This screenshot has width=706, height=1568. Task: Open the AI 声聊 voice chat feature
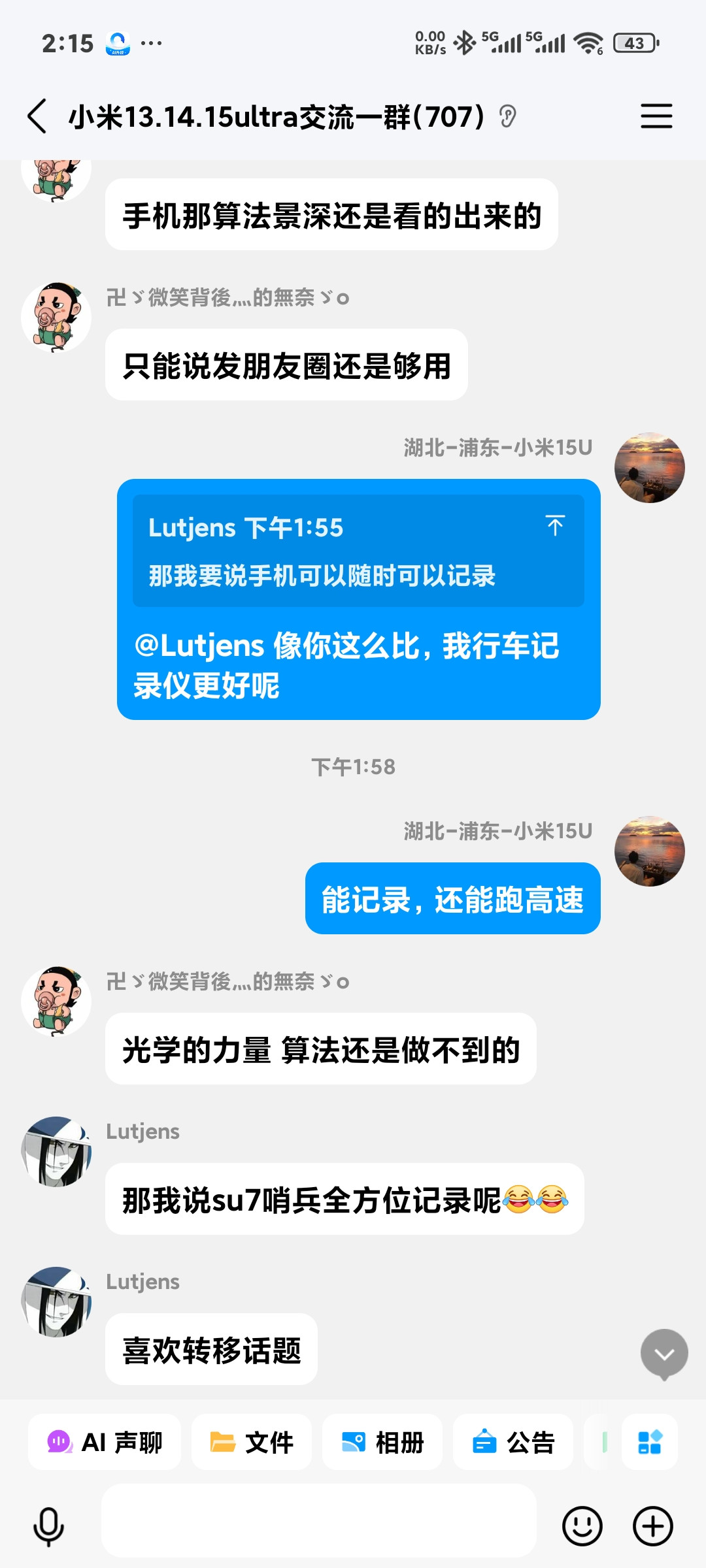(x=105, y=1442)
